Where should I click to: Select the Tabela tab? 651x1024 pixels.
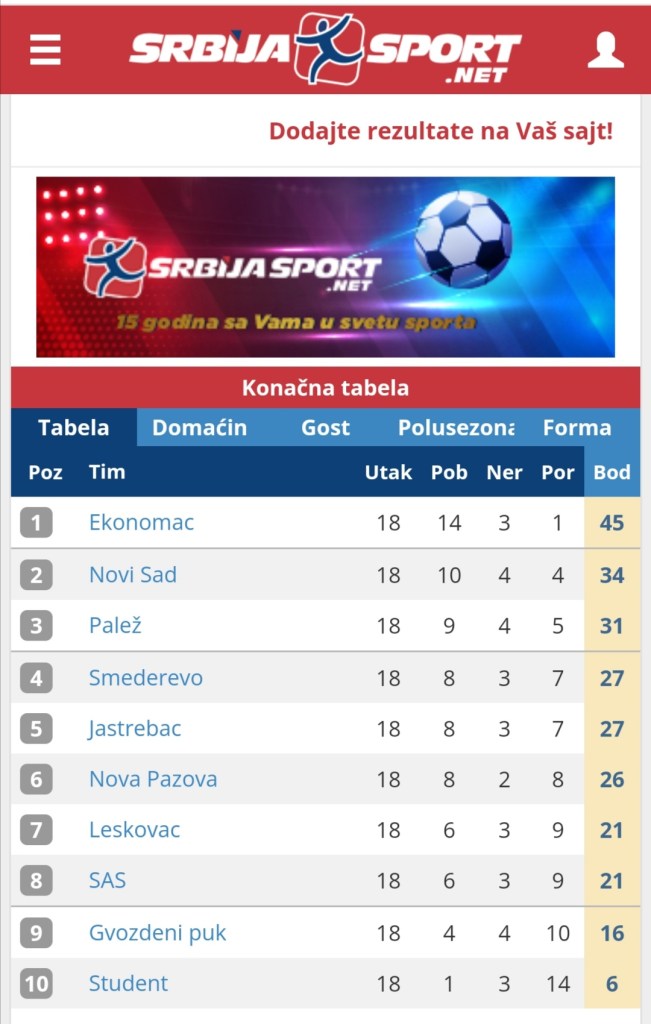tap(74, 428)
